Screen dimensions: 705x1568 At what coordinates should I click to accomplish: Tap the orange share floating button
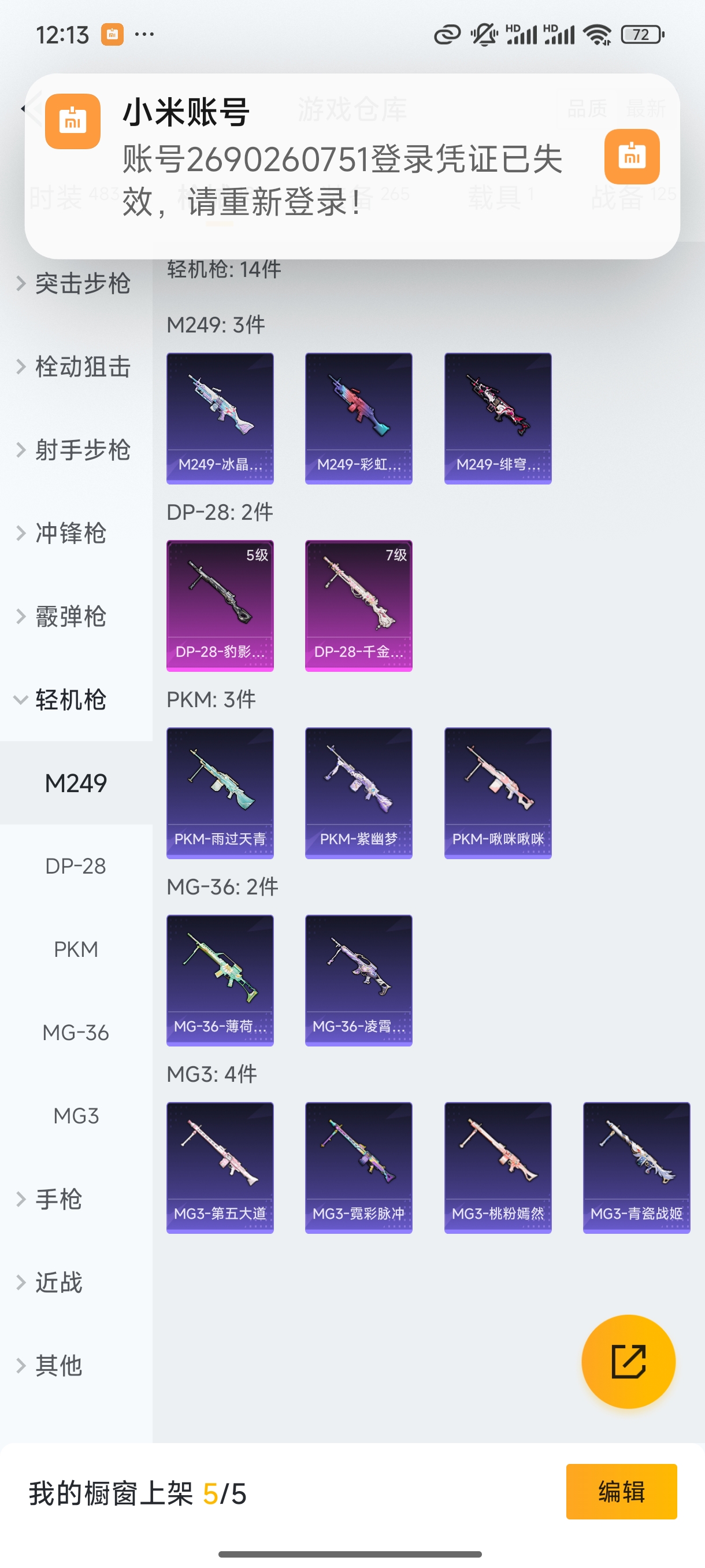[628, 1362]
